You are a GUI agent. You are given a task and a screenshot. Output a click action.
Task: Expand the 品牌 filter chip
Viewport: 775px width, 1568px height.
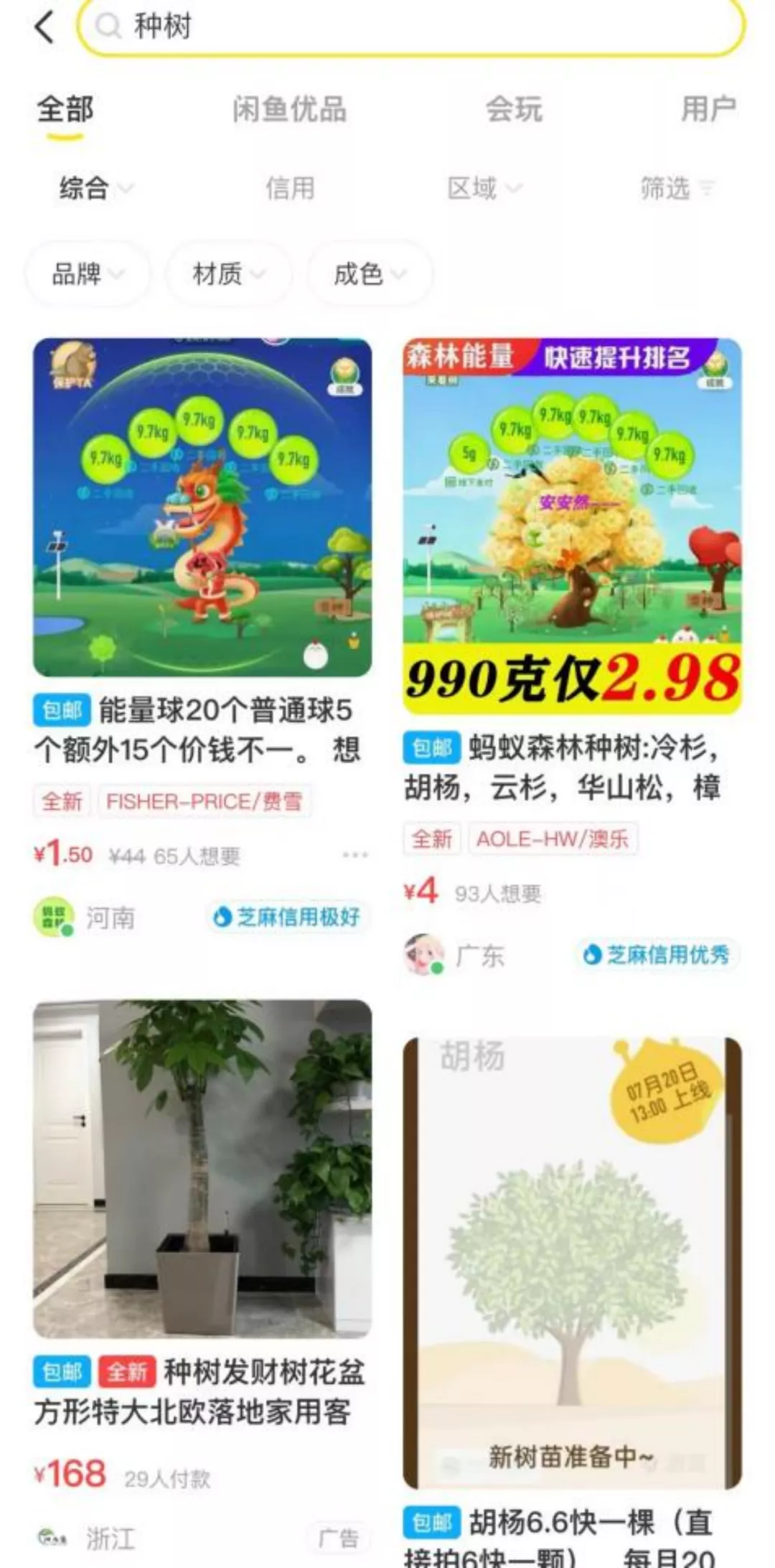tap(88, 274)
